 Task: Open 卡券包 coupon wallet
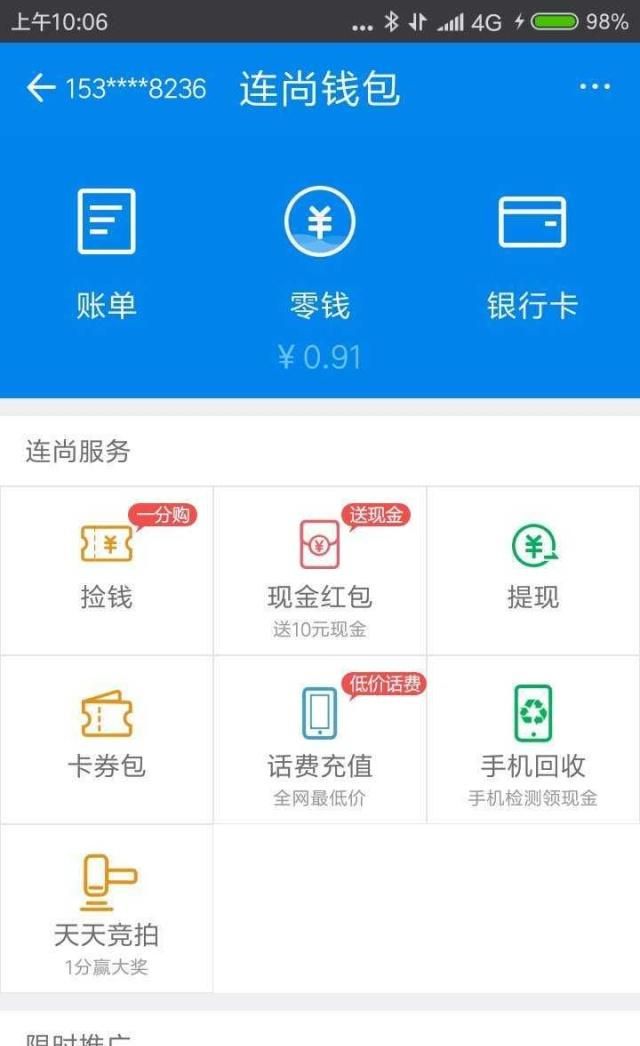point(106,738)
